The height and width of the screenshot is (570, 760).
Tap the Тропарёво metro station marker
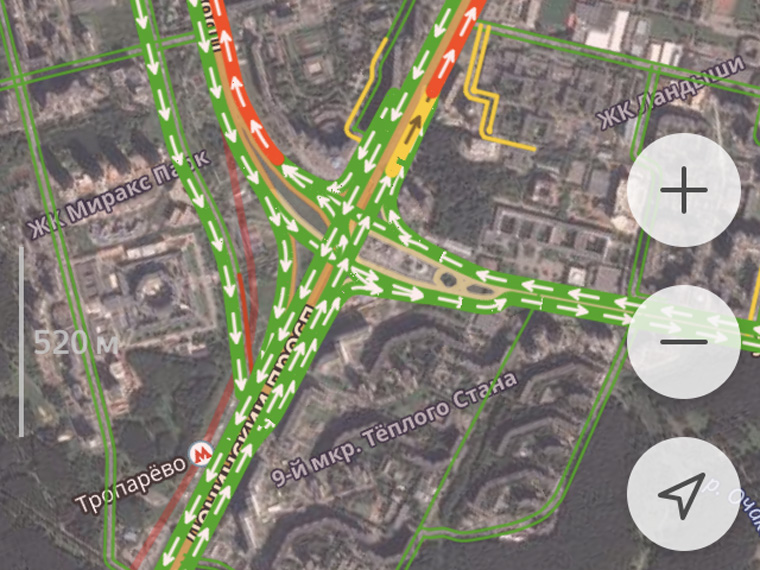(x=201, y=455)
